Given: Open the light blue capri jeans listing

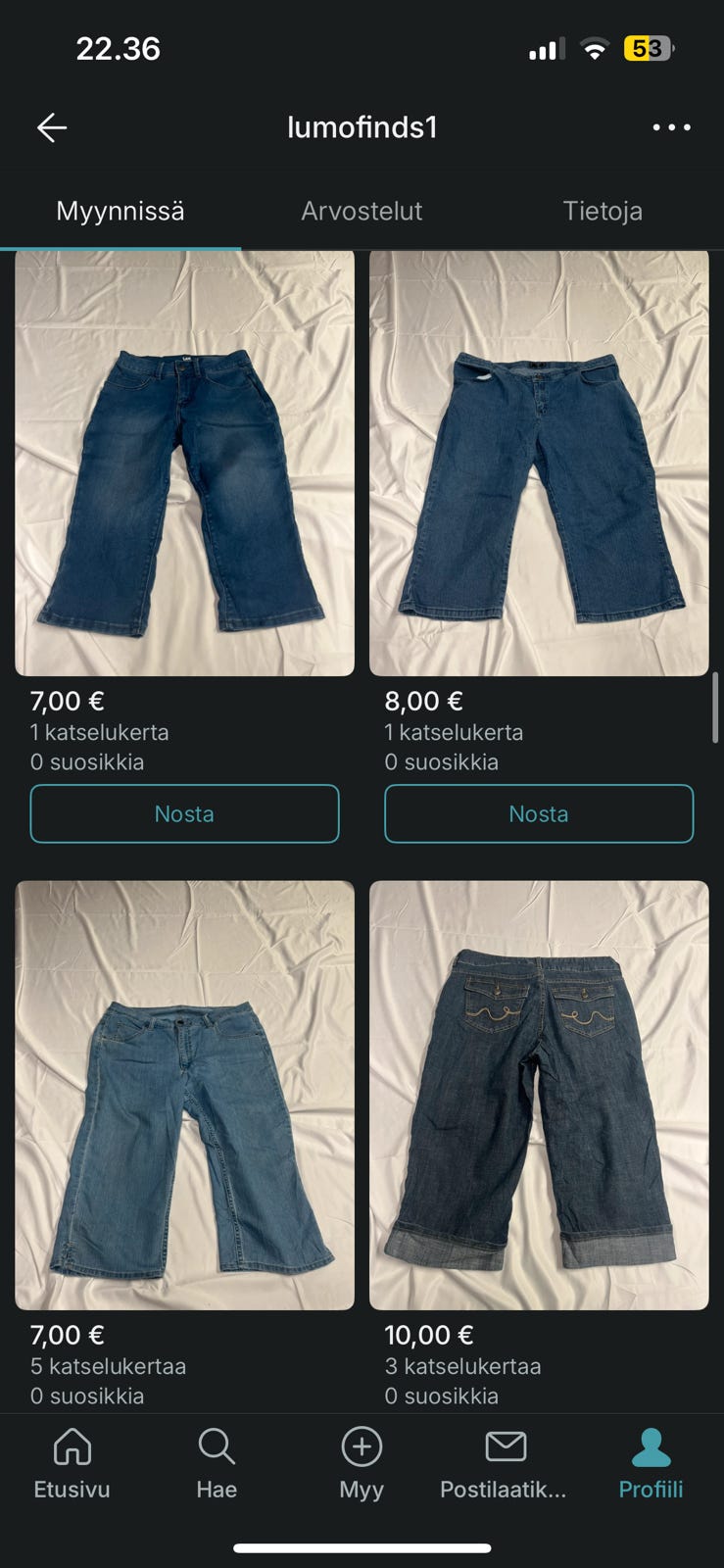Looking at the screenshot, I should (184, 1095).
